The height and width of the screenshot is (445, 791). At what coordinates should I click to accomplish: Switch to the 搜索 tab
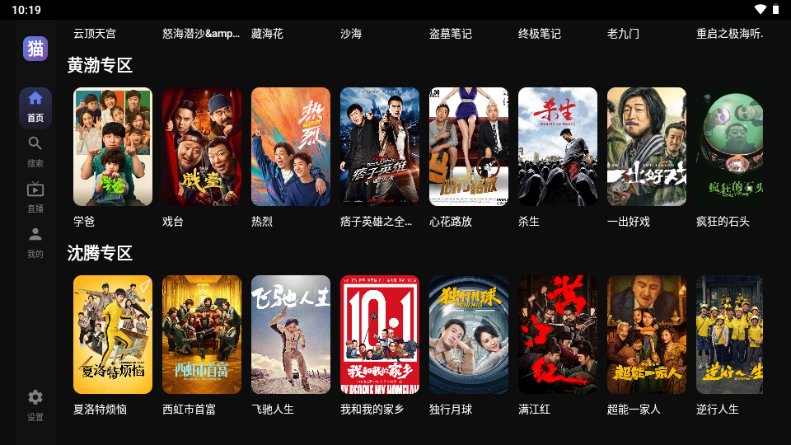point(35,151)
